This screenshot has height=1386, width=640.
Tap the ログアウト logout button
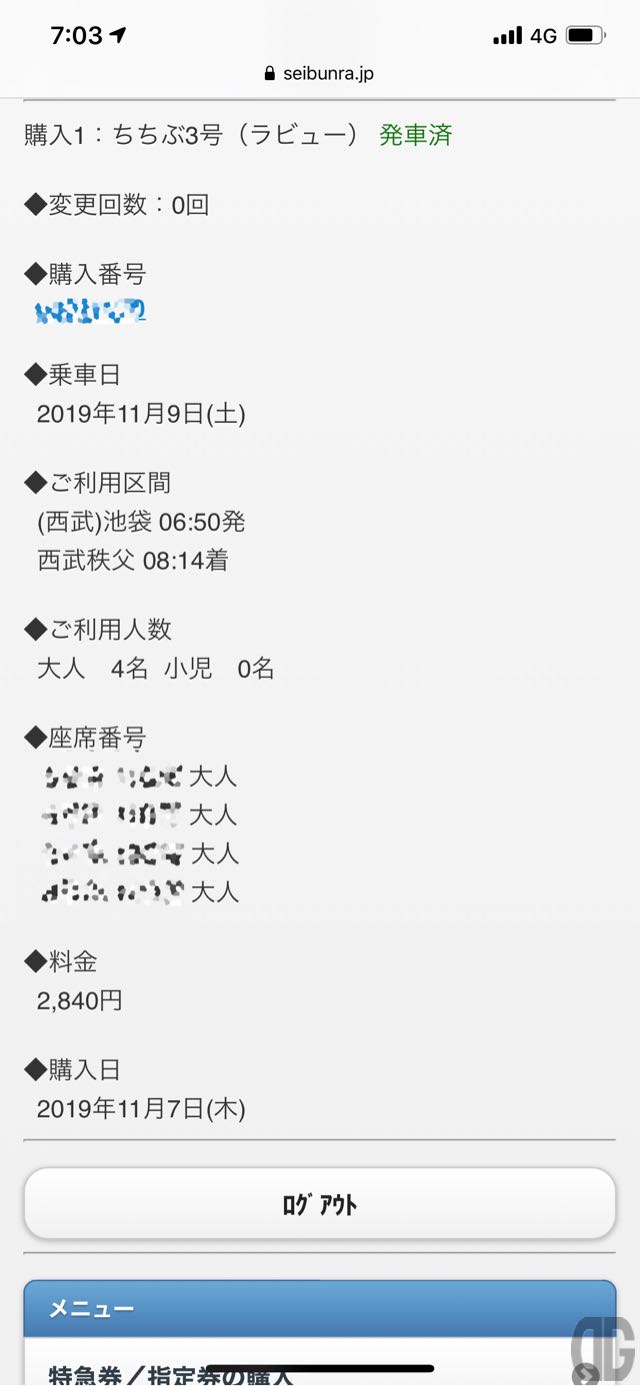click(x=320, y=1204)
